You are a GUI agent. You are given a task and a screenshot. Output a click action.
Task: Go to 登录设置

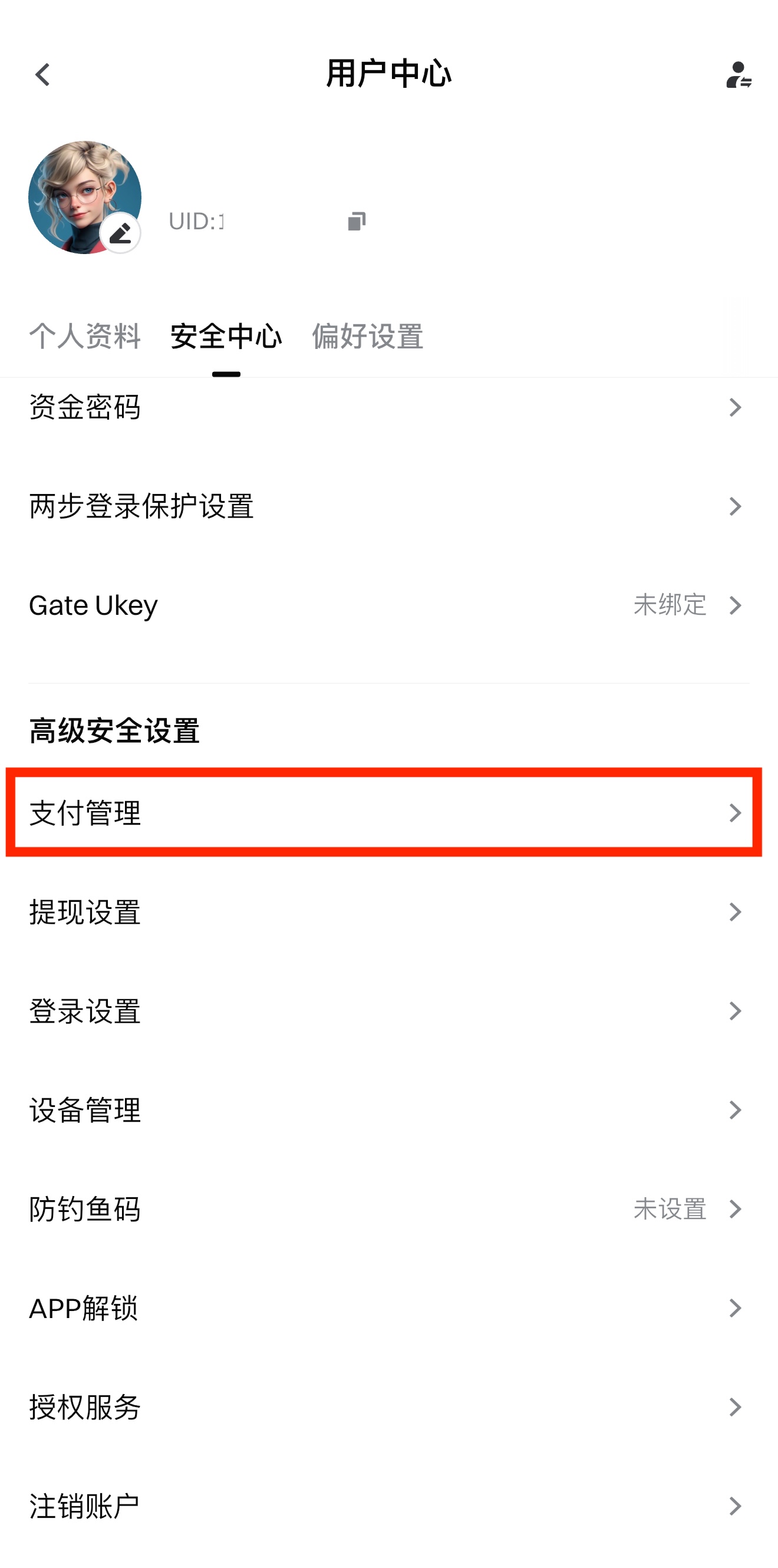pyautogui.click(x=388, y=1011)
